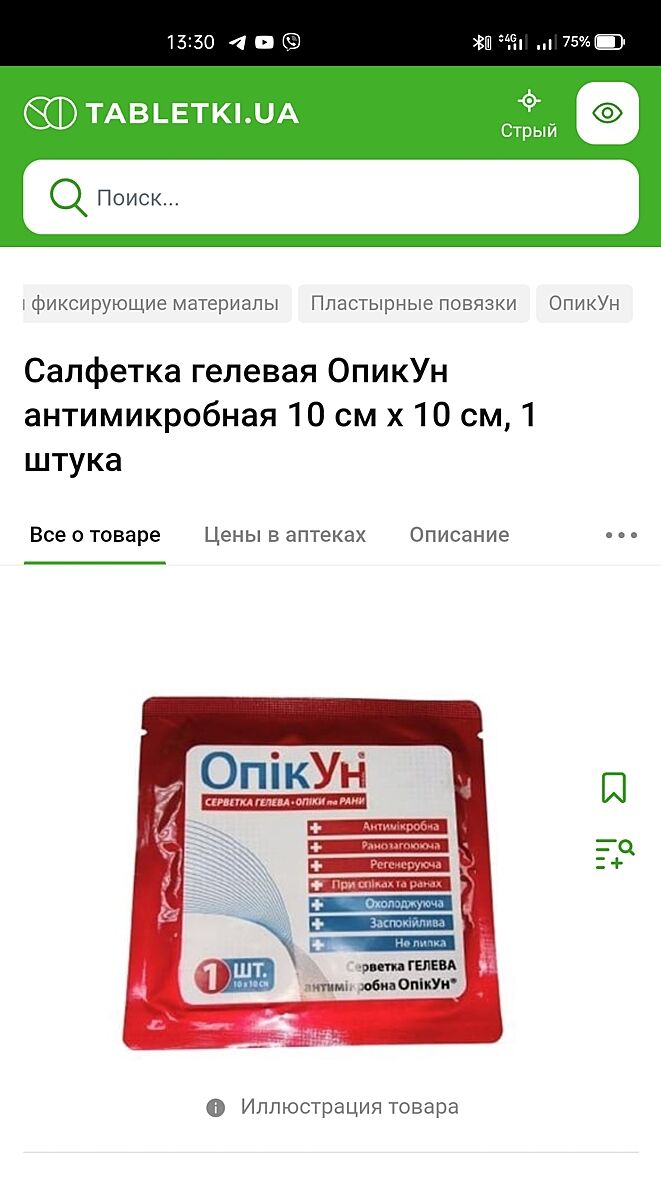Open the Tabletki.ua home logo
This screenshot has height=1200, width=661.
(161, 113)
